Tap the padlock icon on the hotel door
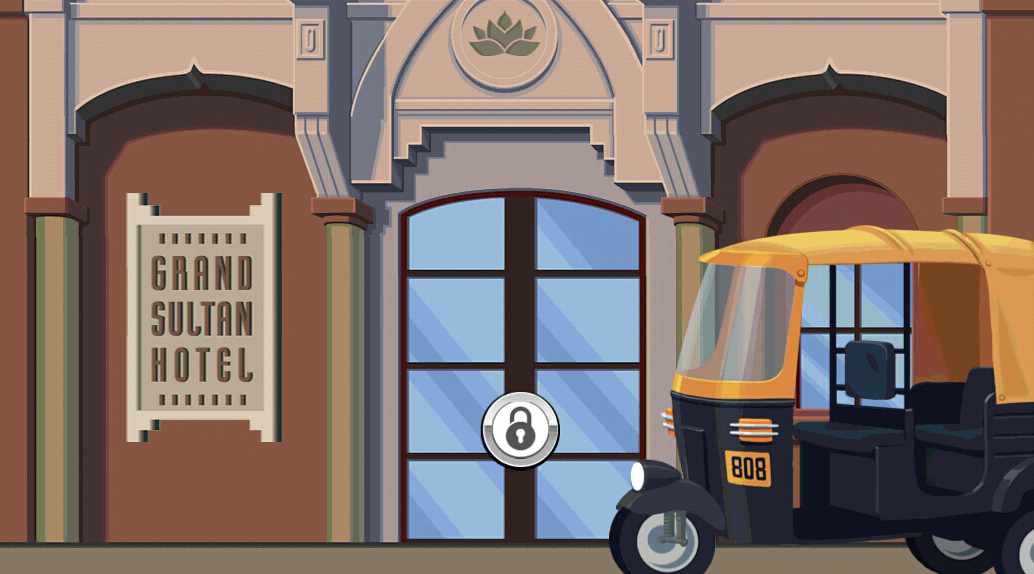 (520, 430)
